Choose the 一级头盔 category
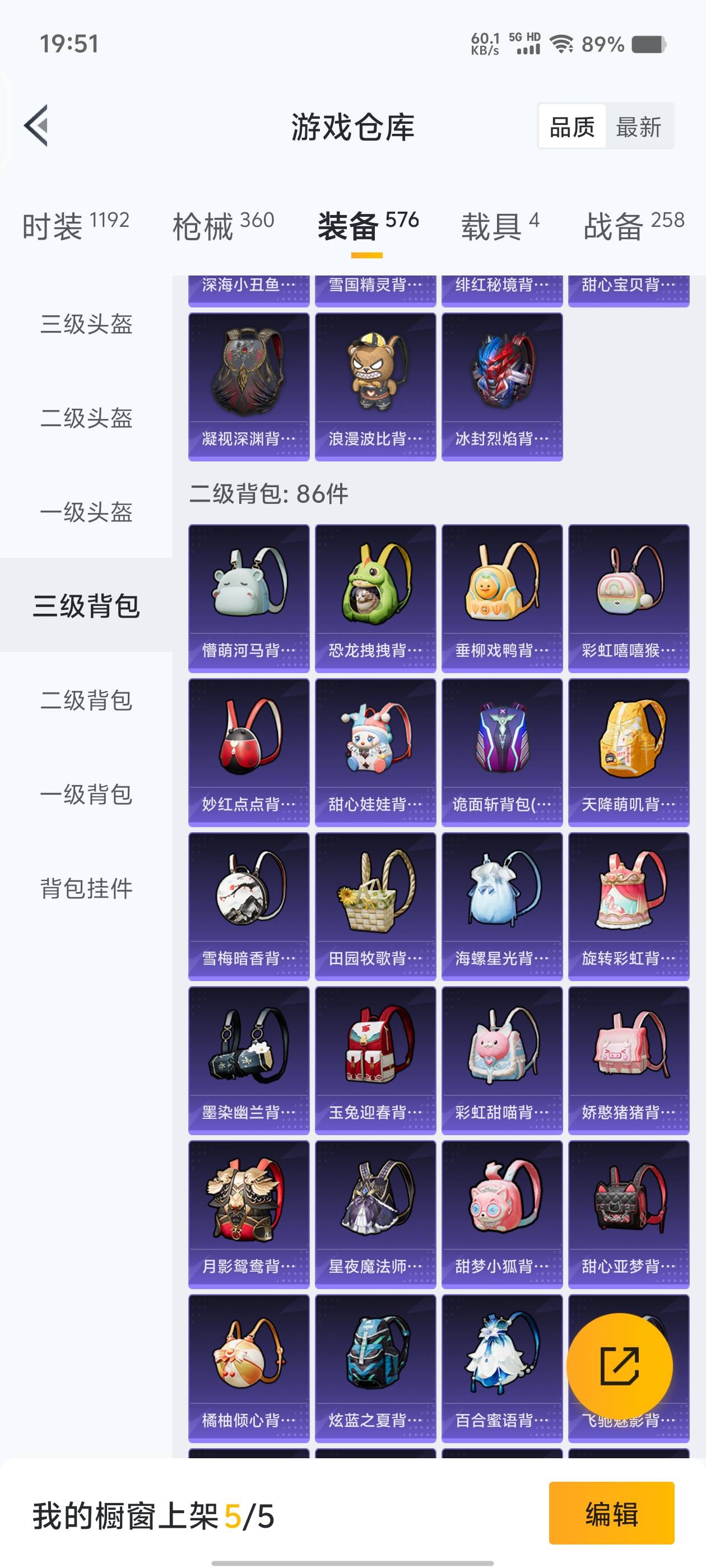Viewport: 706px width, 1568px height. click(86, 512)
